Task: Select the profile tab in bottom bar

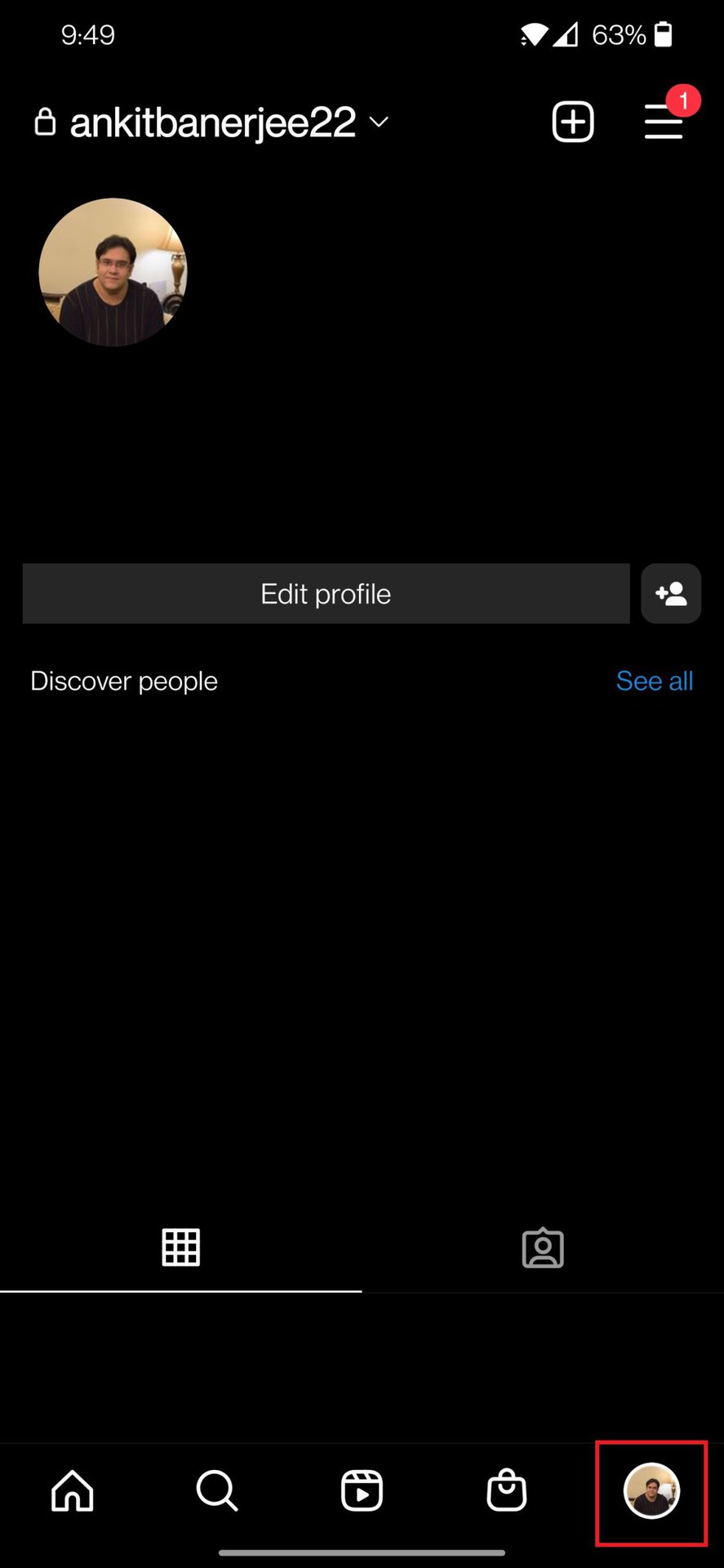Action: (651, 1491)
